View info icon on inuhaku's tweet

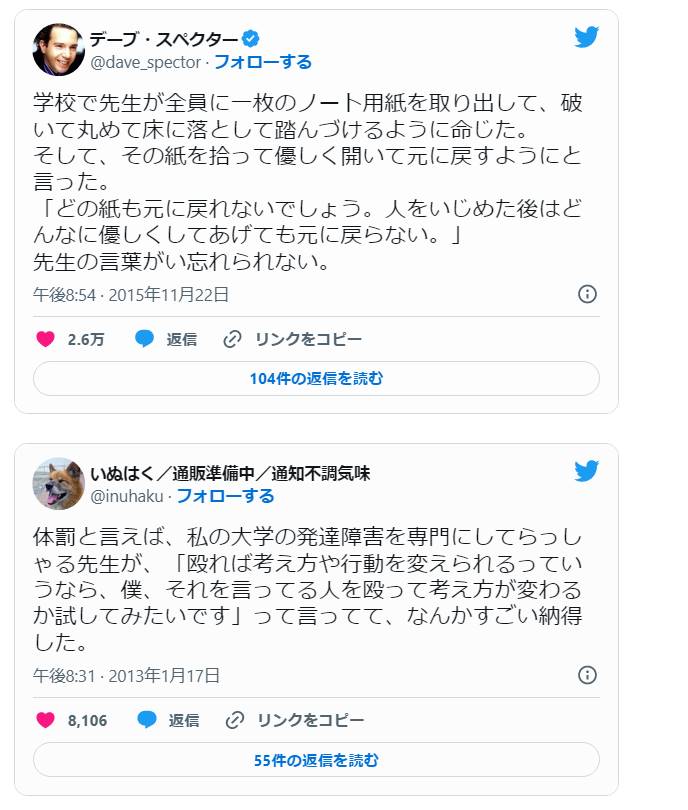click(x=588, y=675)
